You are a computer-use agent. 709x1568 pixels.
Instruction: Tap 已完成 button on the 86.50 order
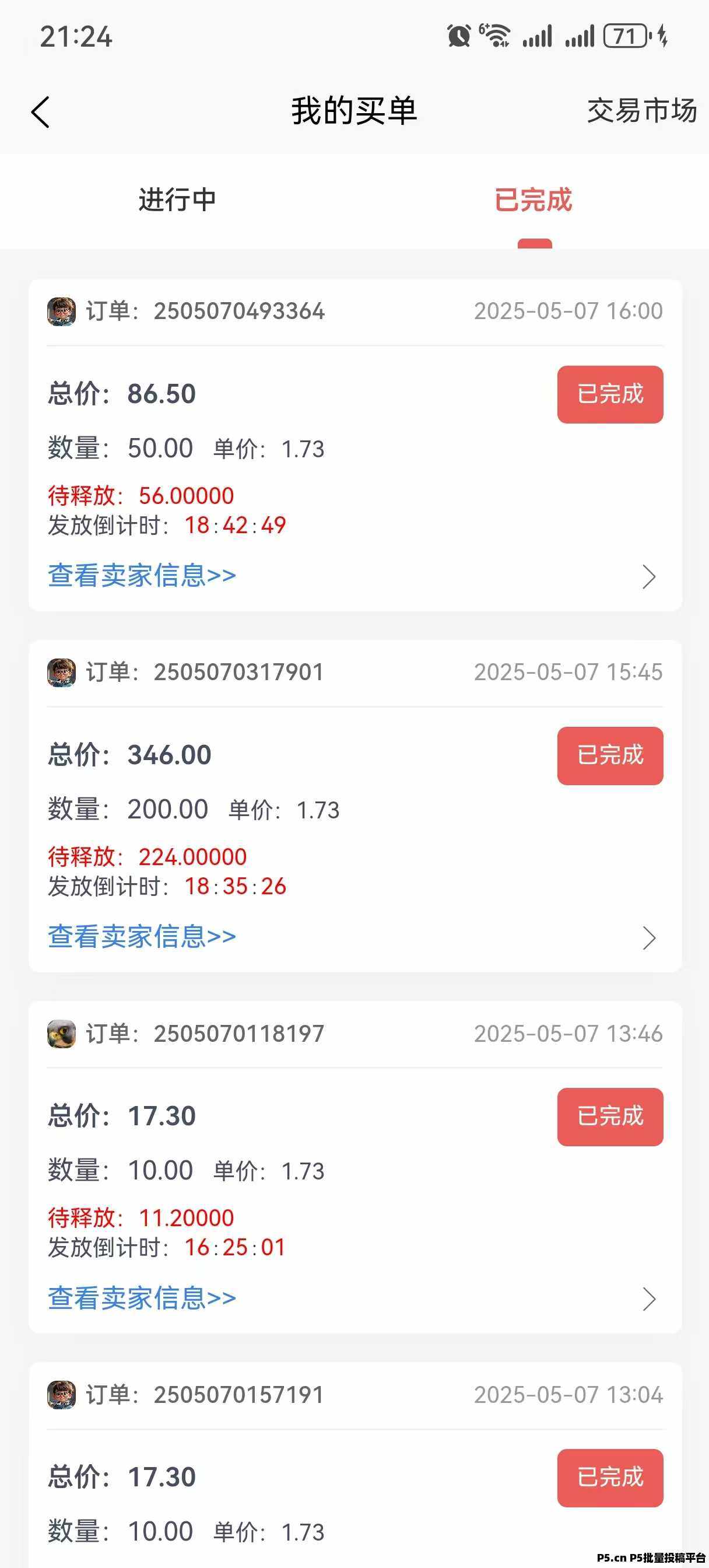click(x=610, y=394)
